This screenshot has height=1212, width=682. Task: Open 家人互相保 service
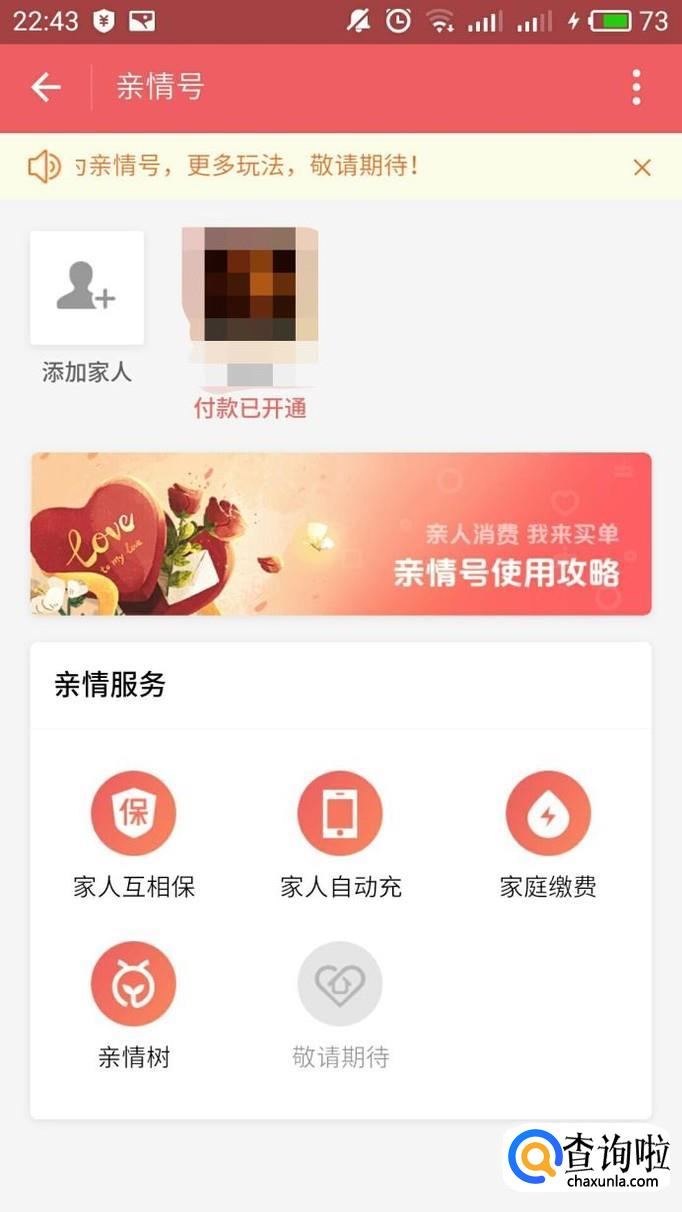pyautogui.click(x=133, y=814)
